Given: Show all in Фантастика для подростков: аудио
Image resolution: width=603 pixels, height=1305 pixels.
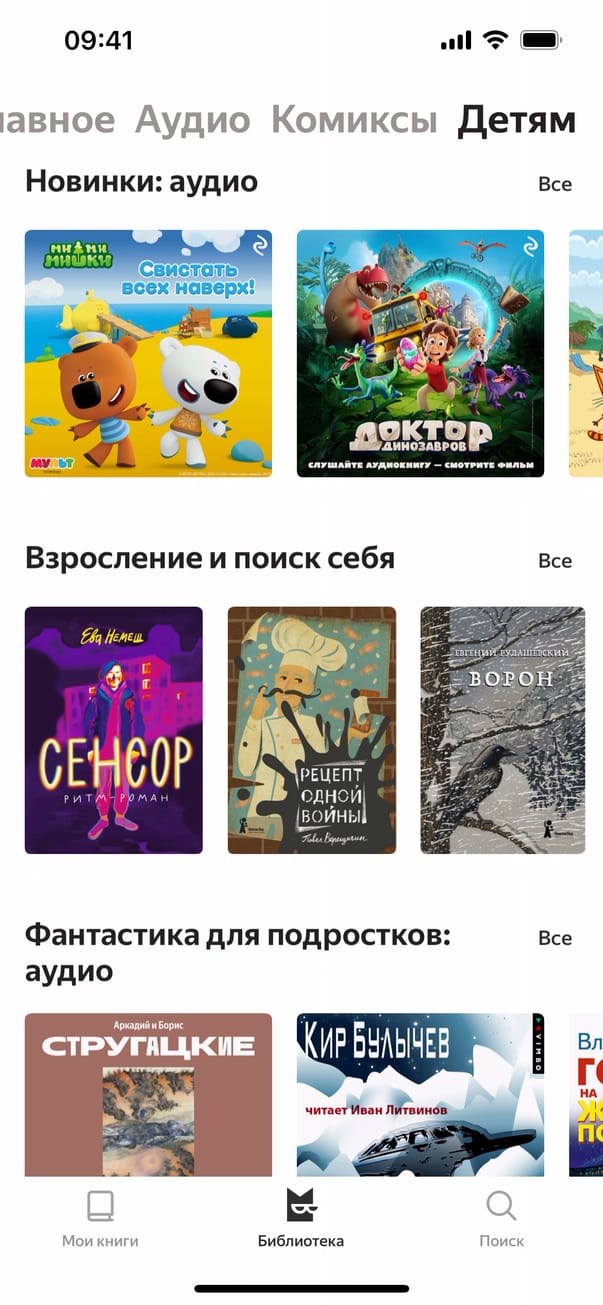Looking at the screenshot, I should tap(555, 938).
